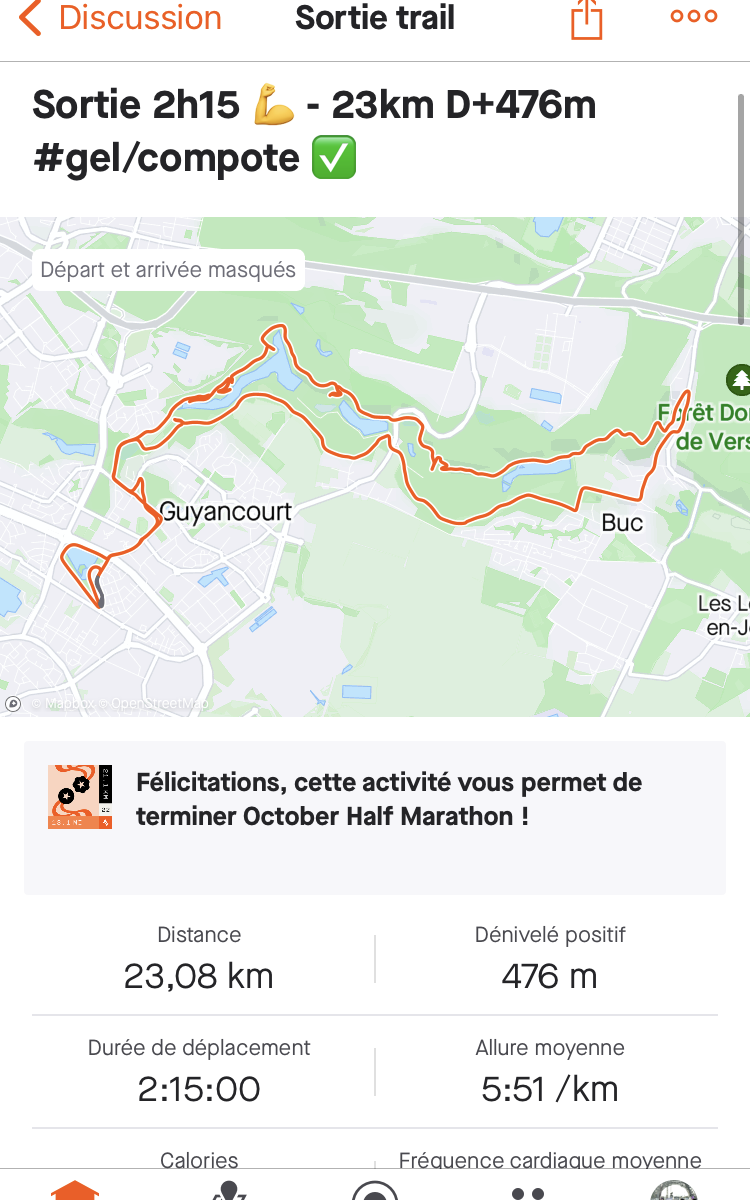Open the three-dot options menu
The width and height of the screenshot is (750, 1200).
tap(694, 16)
